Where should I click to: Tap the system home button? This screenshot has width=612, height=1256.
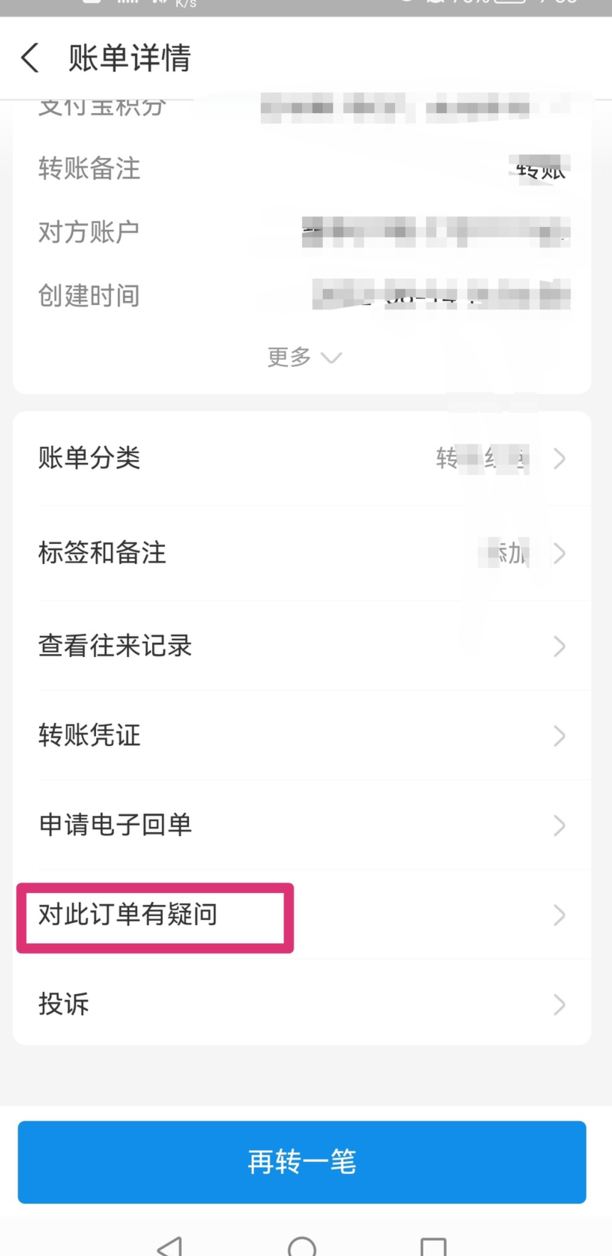(302, 1246)
